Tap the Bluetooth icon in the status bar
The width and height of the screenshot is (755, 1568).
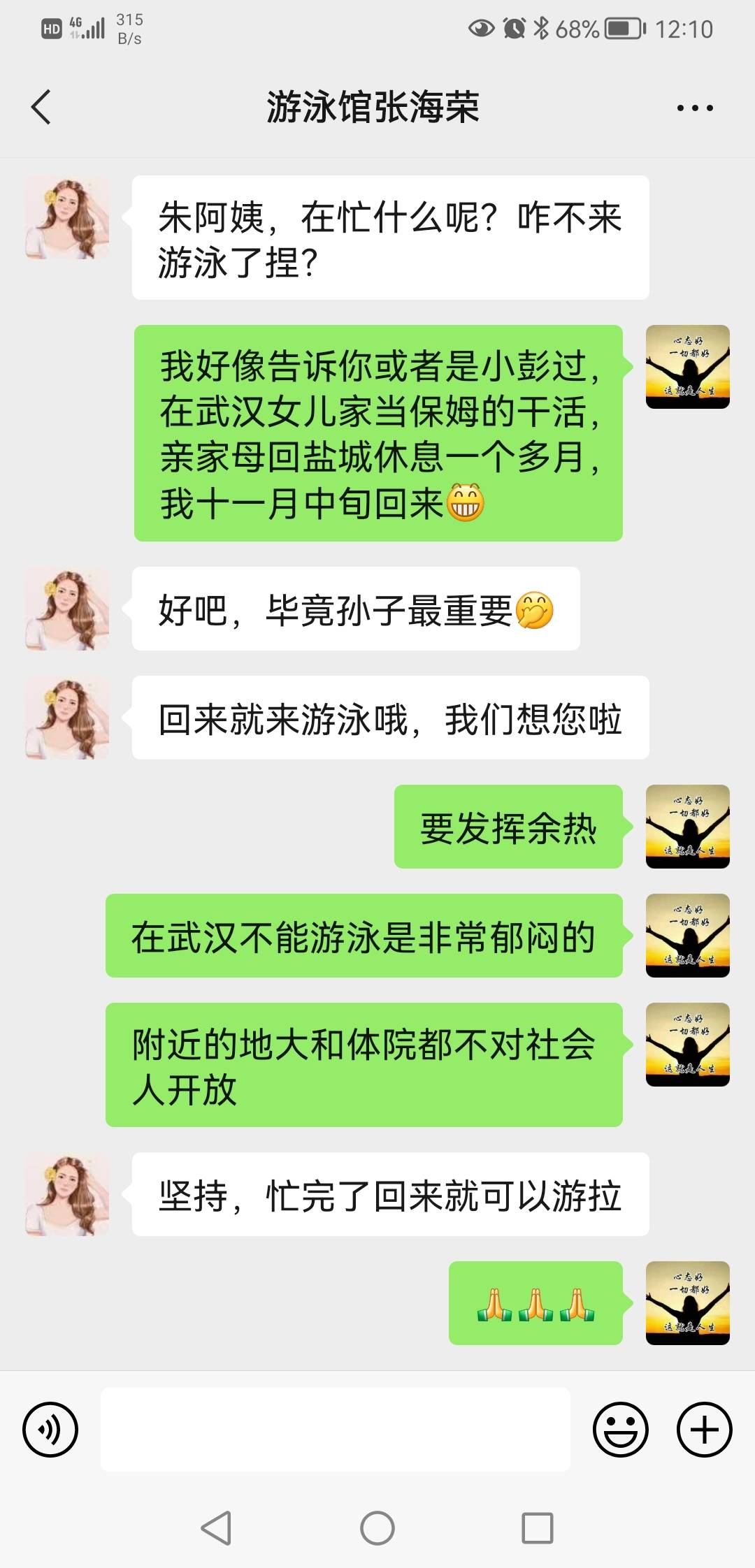coord(543,29)
